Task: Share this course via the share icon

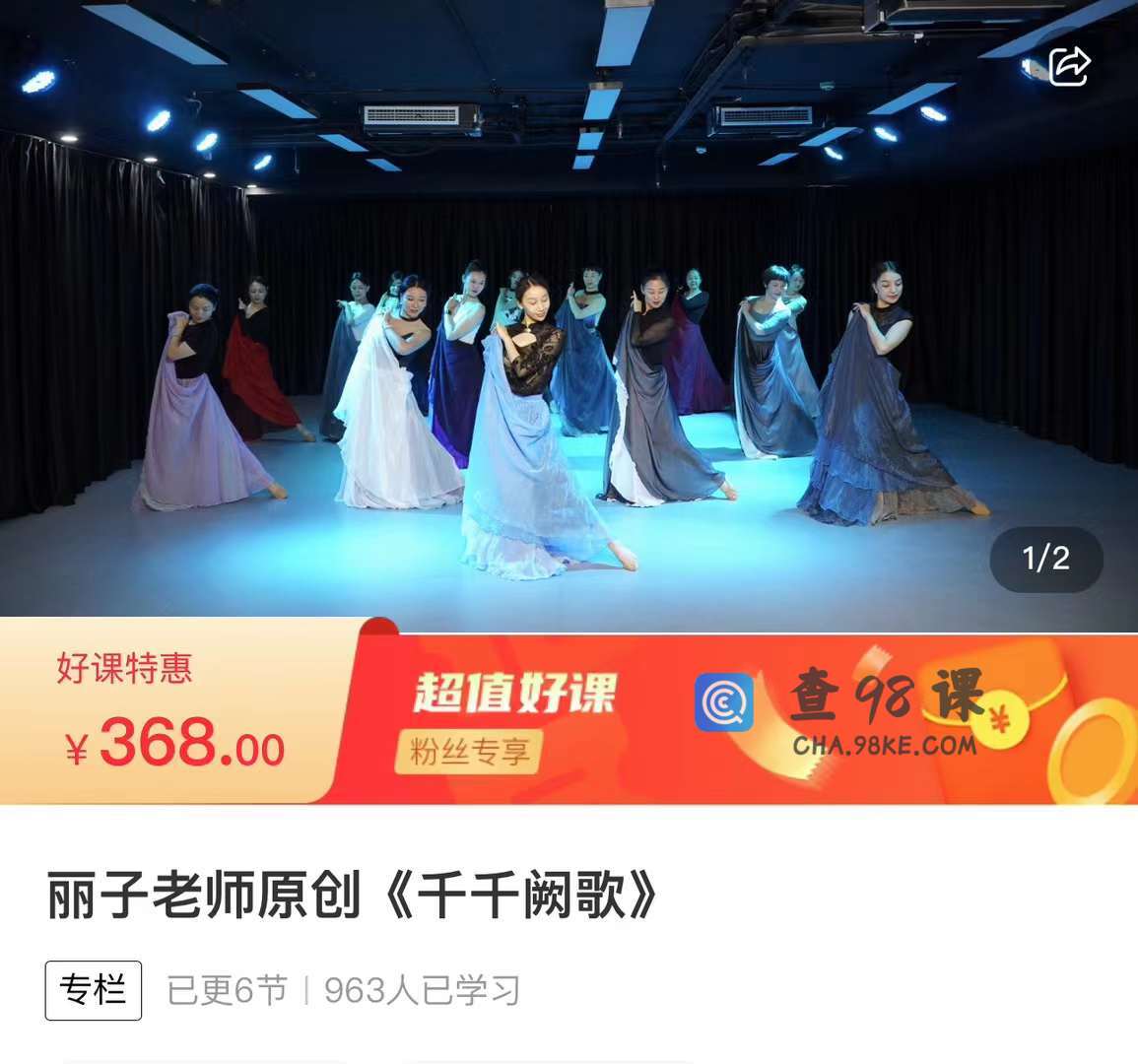Action: 1069,66
